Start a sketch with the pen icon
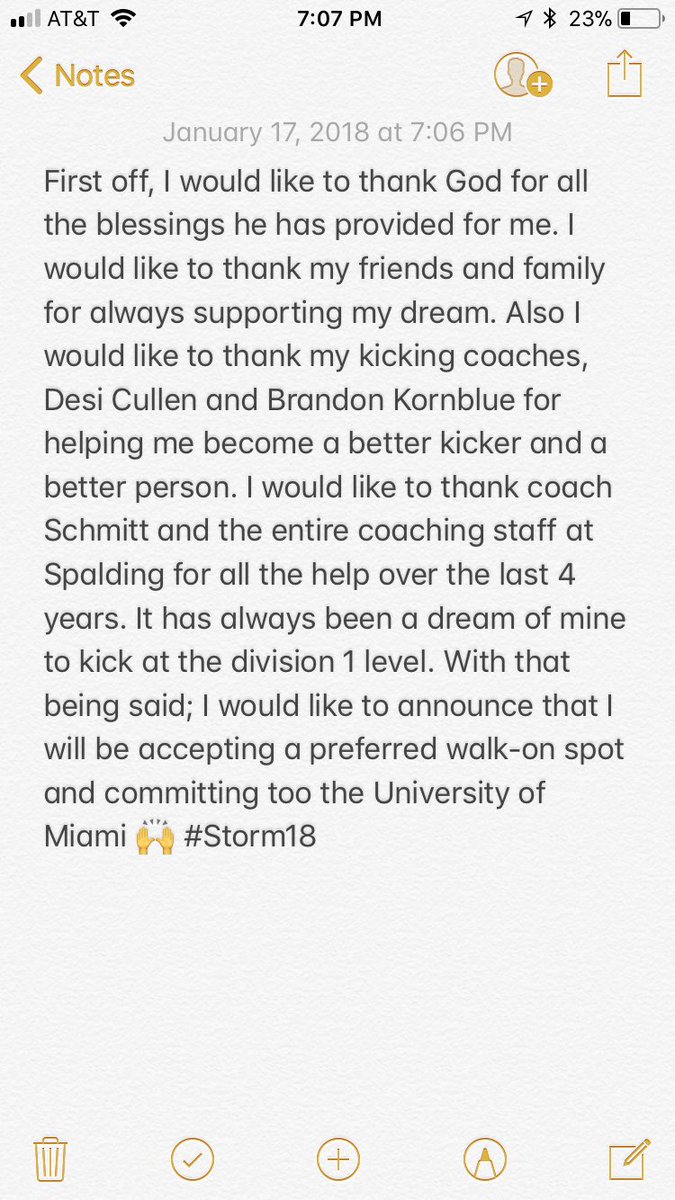675x1200 pixels. point(485,1160)
